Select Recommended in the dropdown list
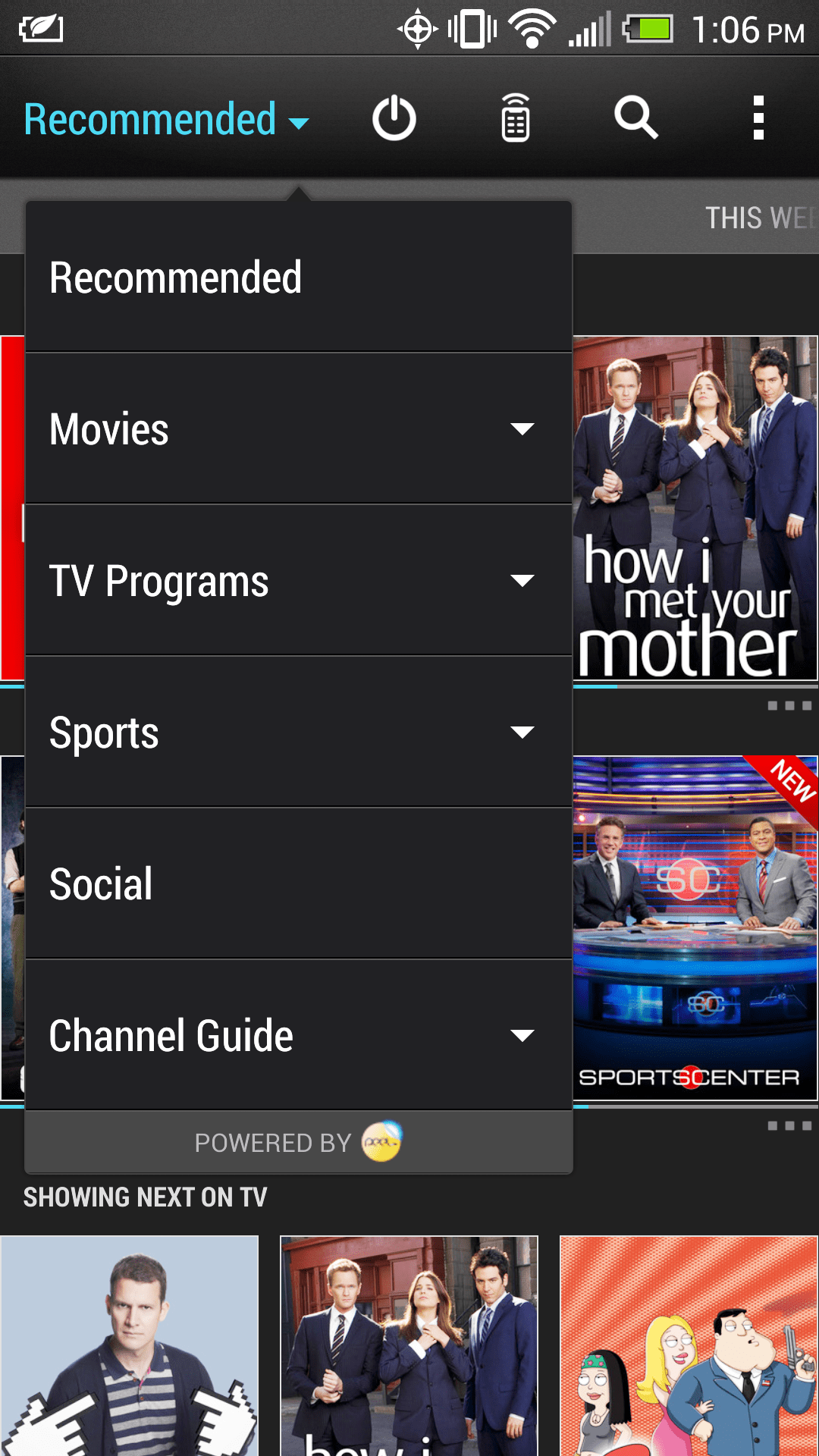Screen dimensions: 819x1456 pyautogui.click(x=298, y=277)
